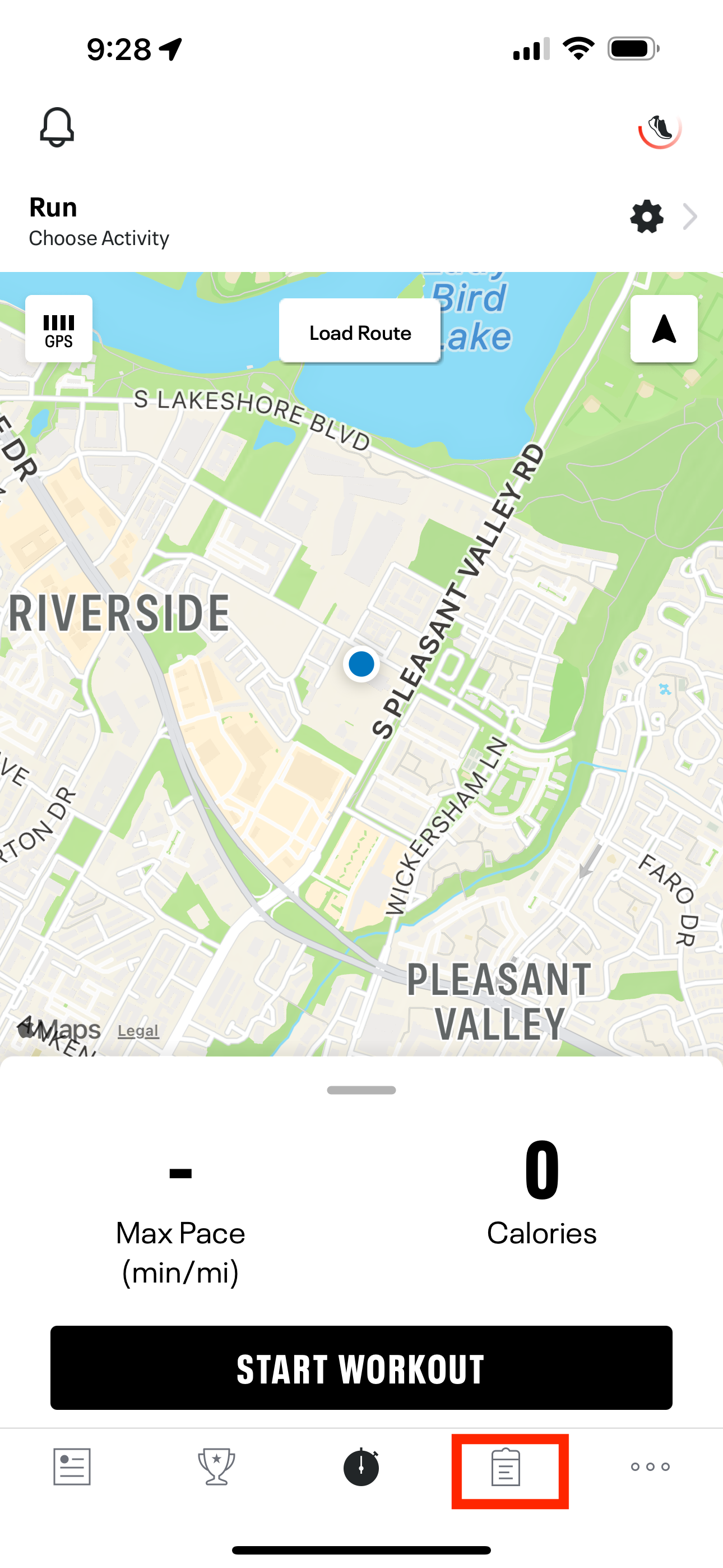Open the notifications bell

click(x=56, y=128)
